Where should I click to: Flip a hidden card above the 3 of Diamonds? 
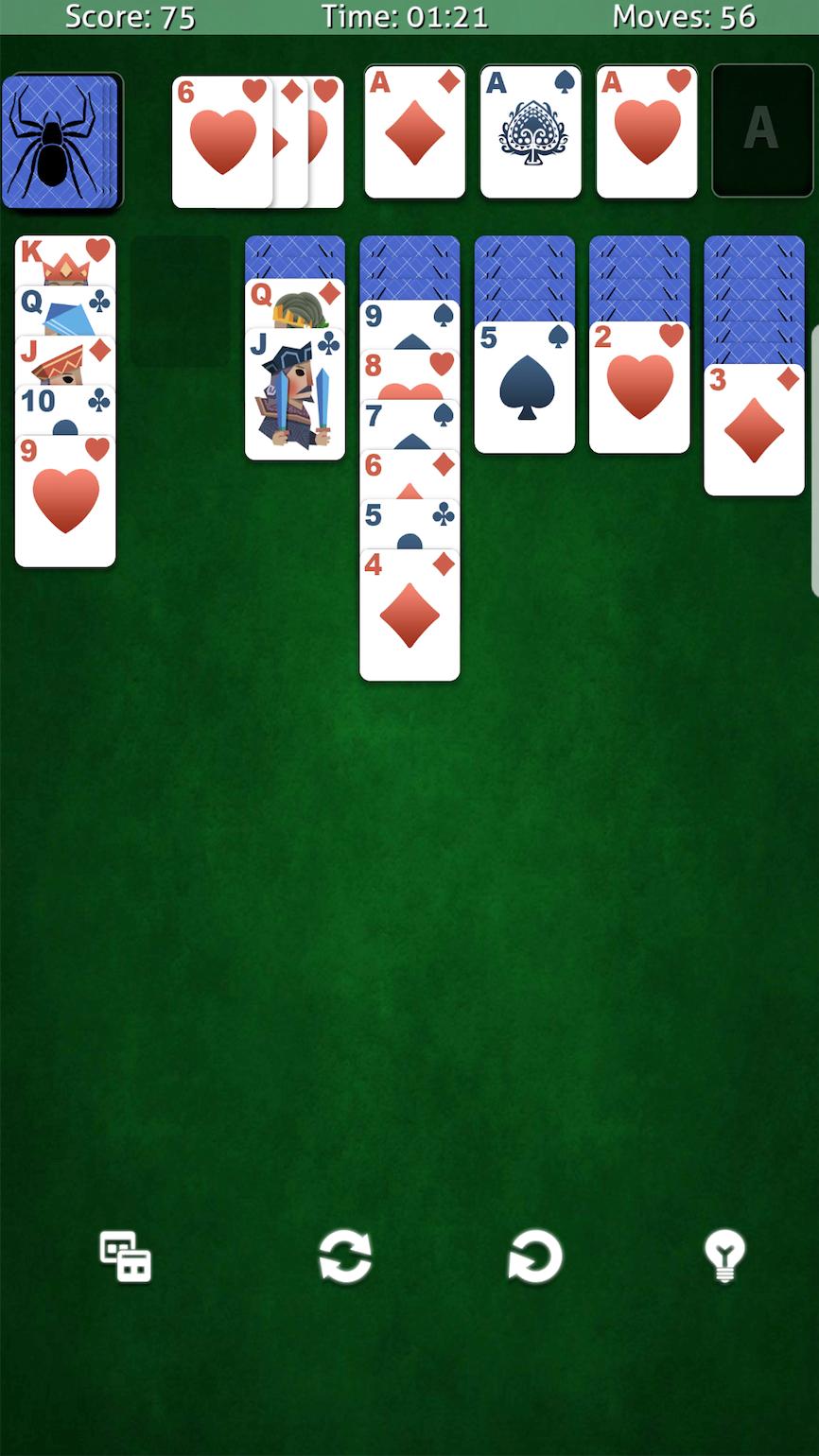tap(754, 293)
